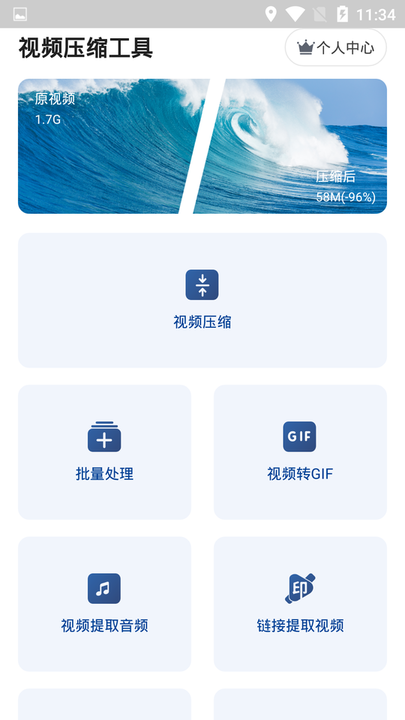Tap the wave comparison banner
The width and height of the screenshot is (405, 720).
[x=202, y=146]
